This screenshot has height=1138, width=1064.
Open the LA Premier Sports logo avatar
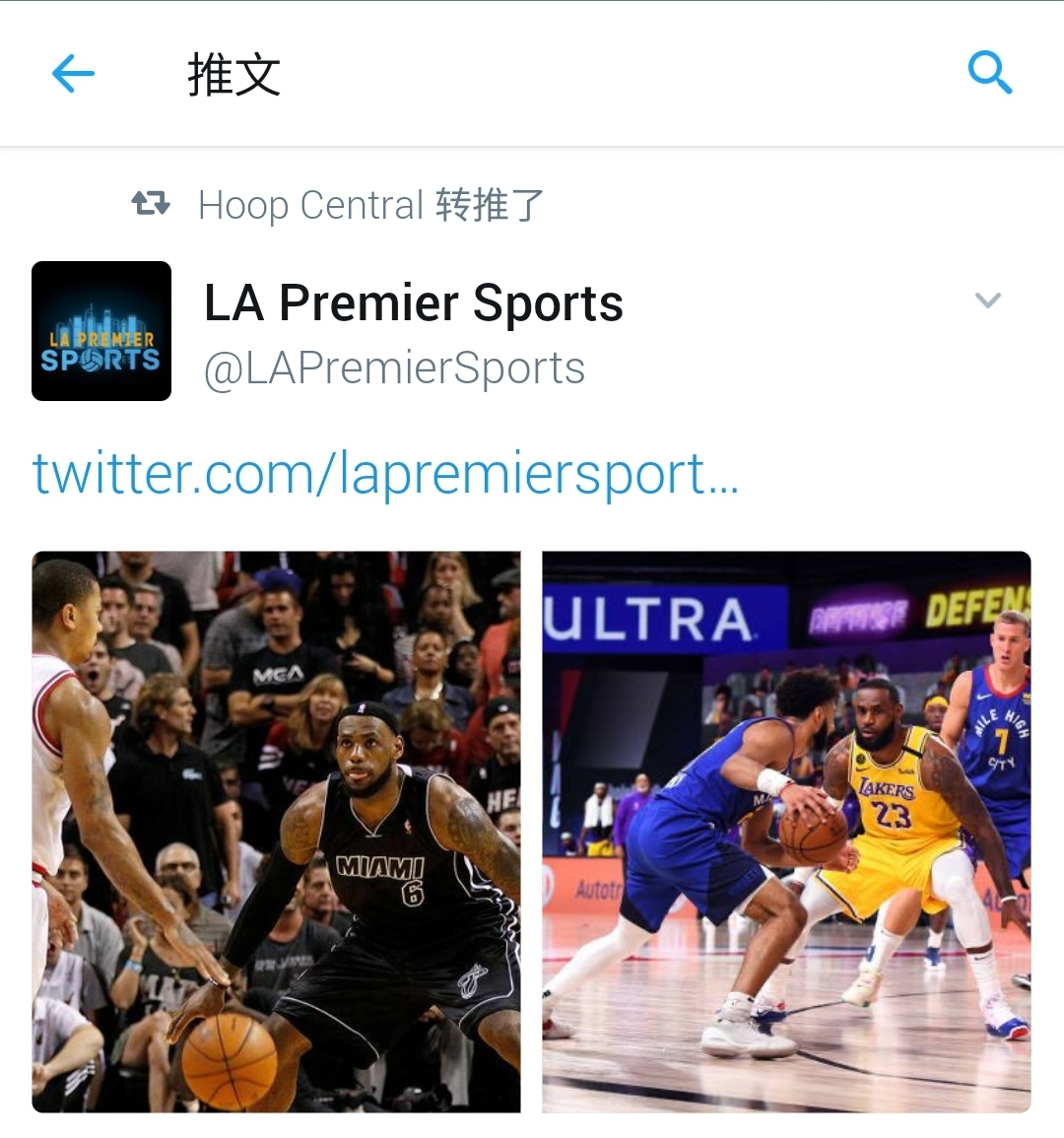[x=100, y=330]
